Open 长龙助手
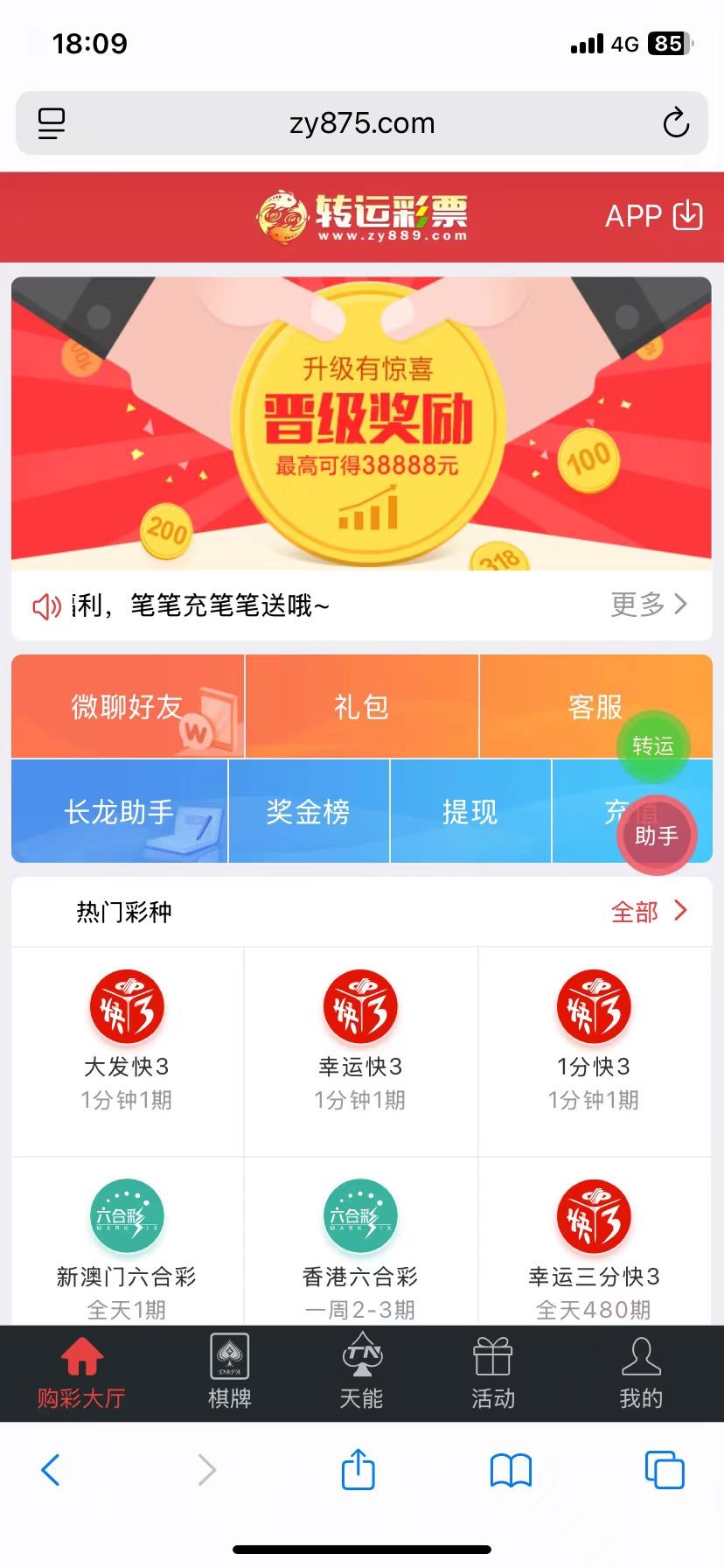The height and width of the screenshot is (1568, 724). (120, 811)
